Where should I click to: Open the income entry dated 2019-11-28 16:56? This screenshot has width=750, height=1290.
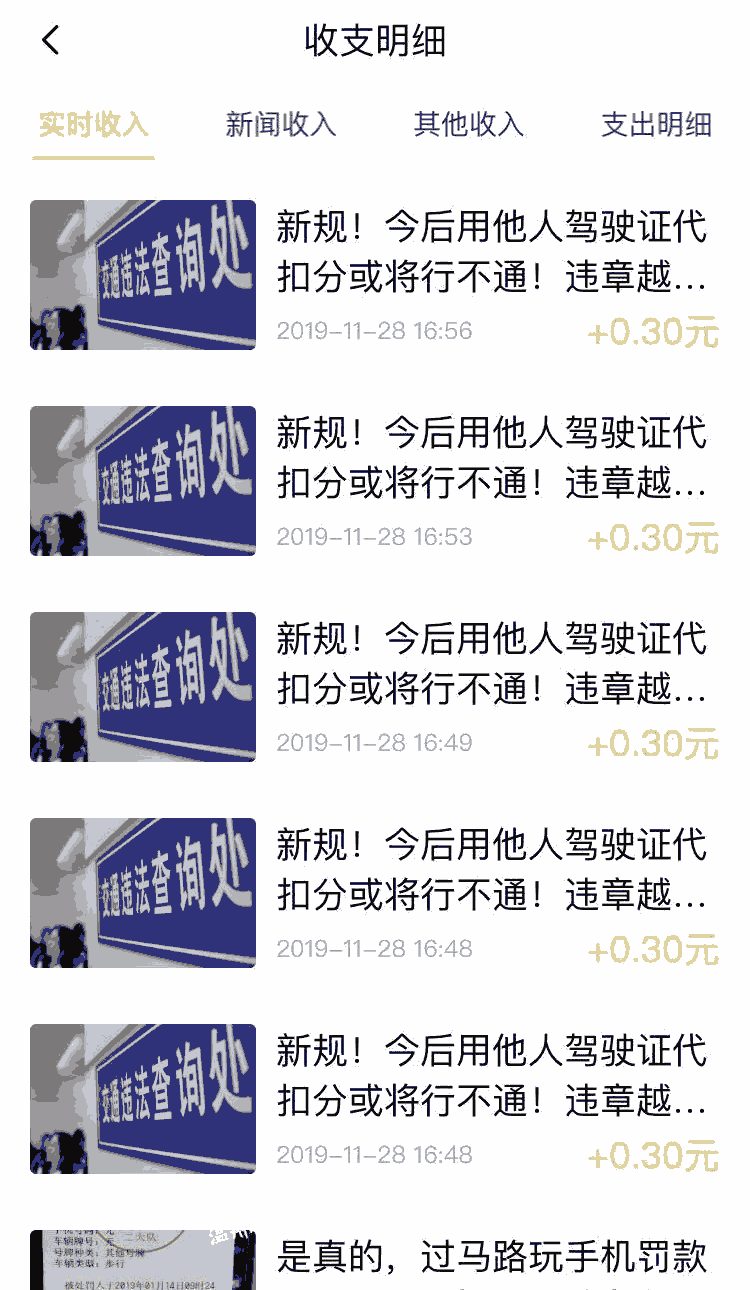click(375, 275)
